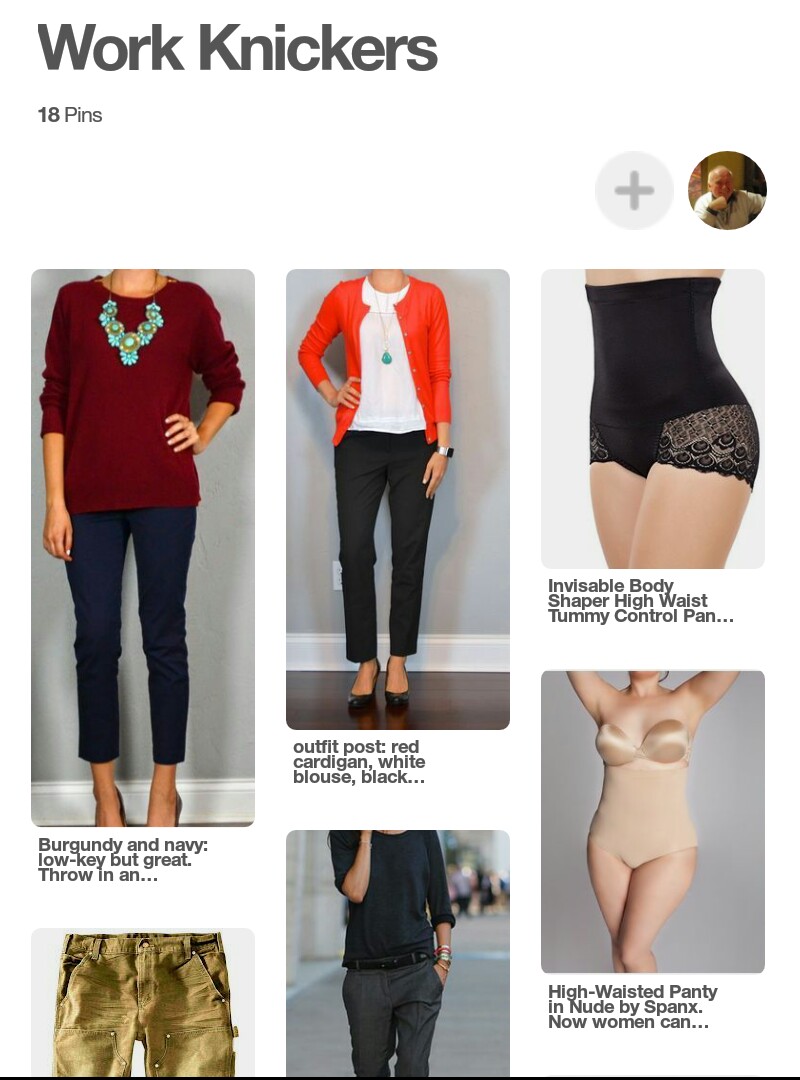800x1080 pixels.
Task: Tap the plus button to add collaborator
Action: tap(634, 190)
